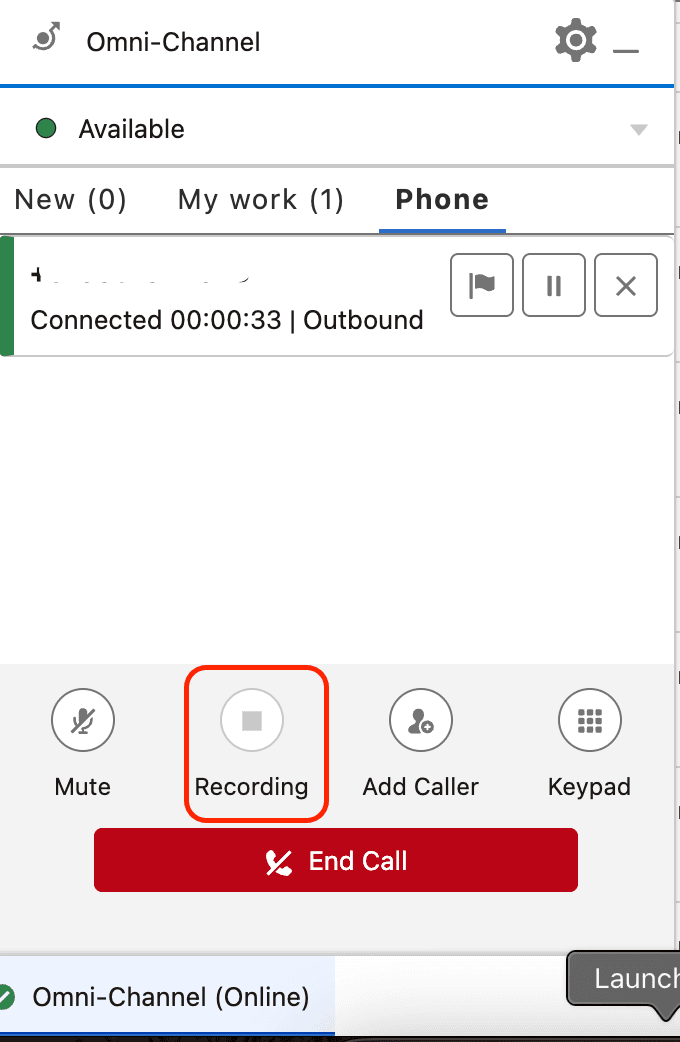This screenshot has height=1042, width=680.
Task: Close the connected call item
Action: [626, 286]
